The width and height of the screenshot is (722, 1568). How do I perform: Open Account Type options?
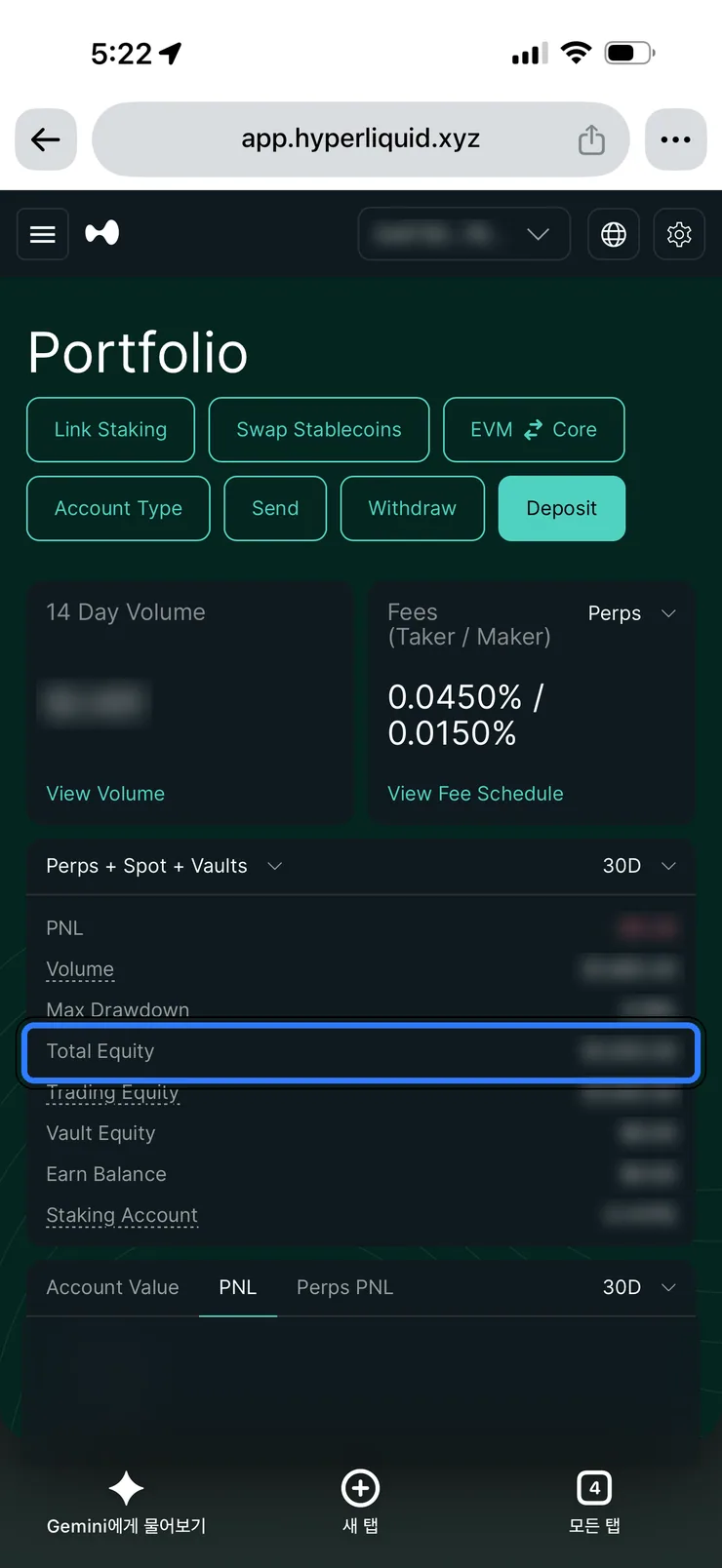point(118,508)
